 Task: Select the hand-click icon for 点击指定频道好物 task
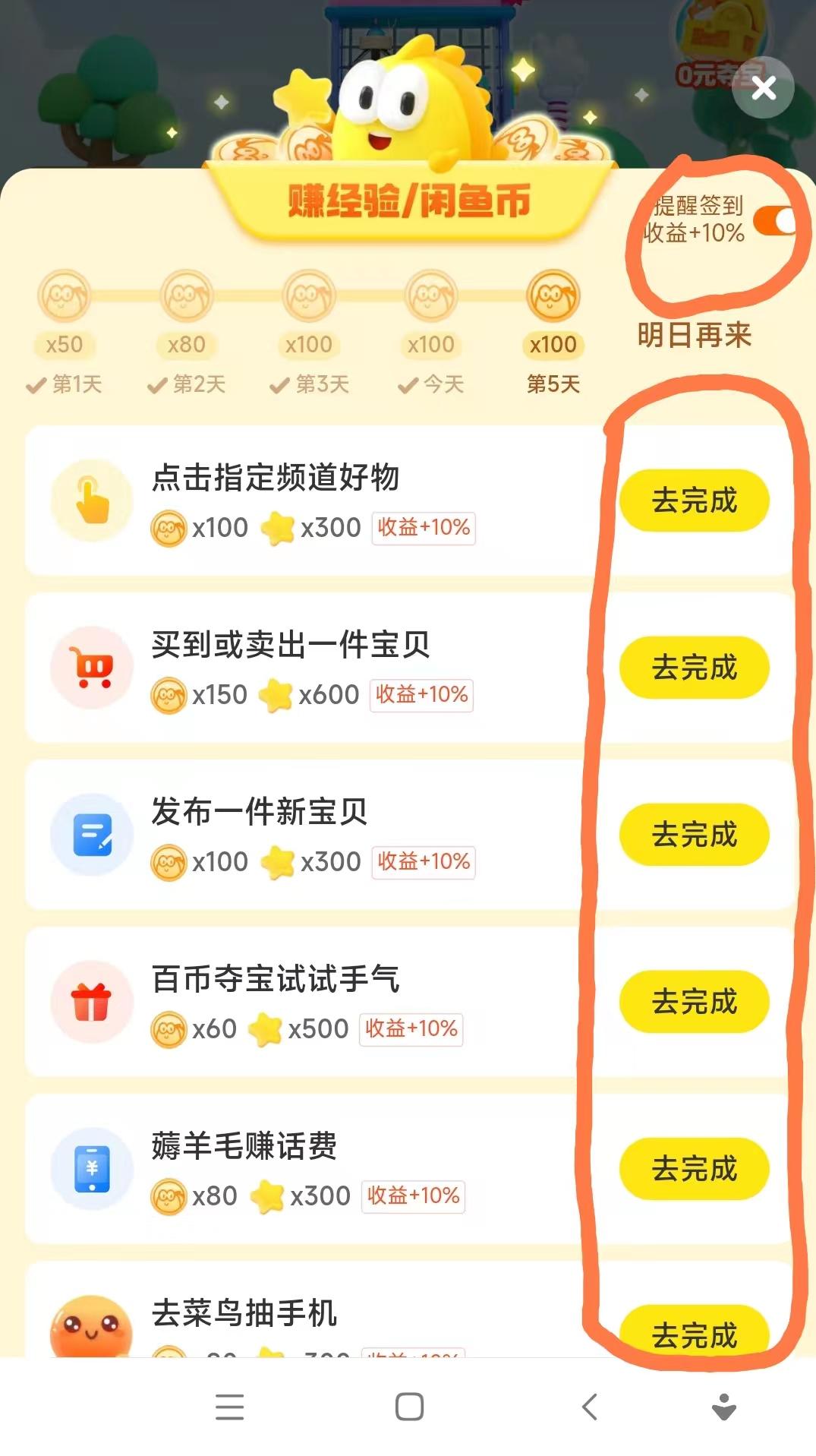coord(91,499)
